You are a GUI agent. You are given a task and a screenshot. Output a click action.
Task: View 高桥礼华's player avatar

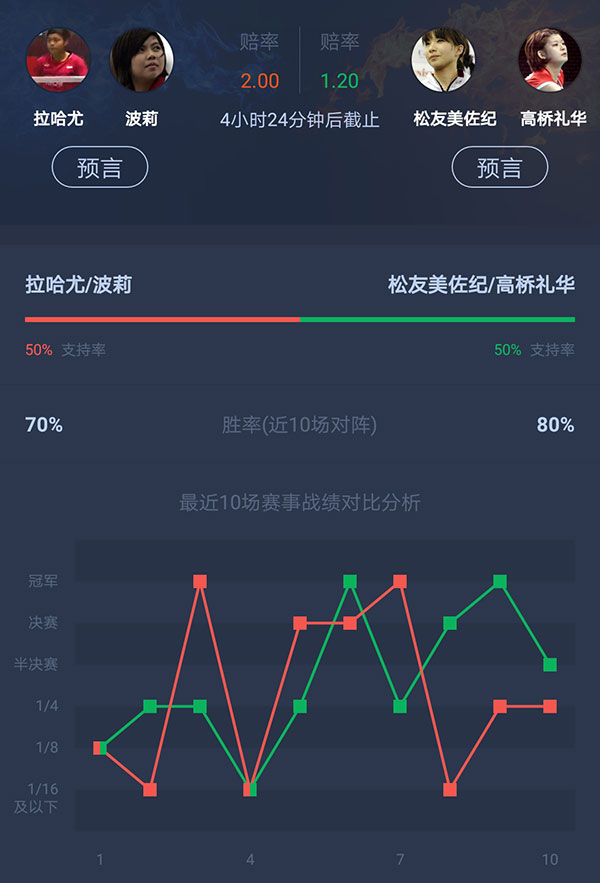pos(549,60)
